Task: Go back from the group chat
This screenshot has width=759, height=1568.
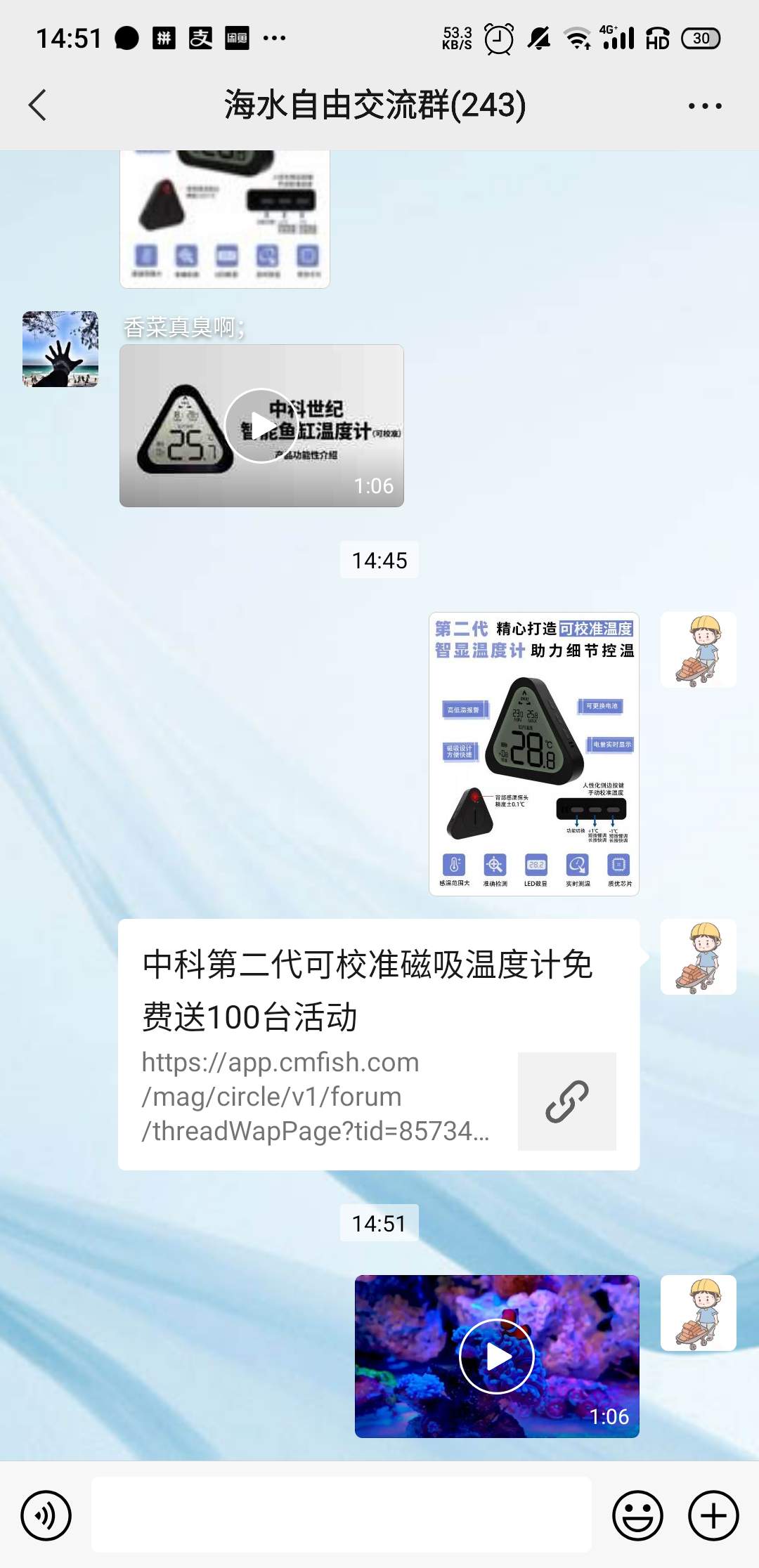Action: 38,105
